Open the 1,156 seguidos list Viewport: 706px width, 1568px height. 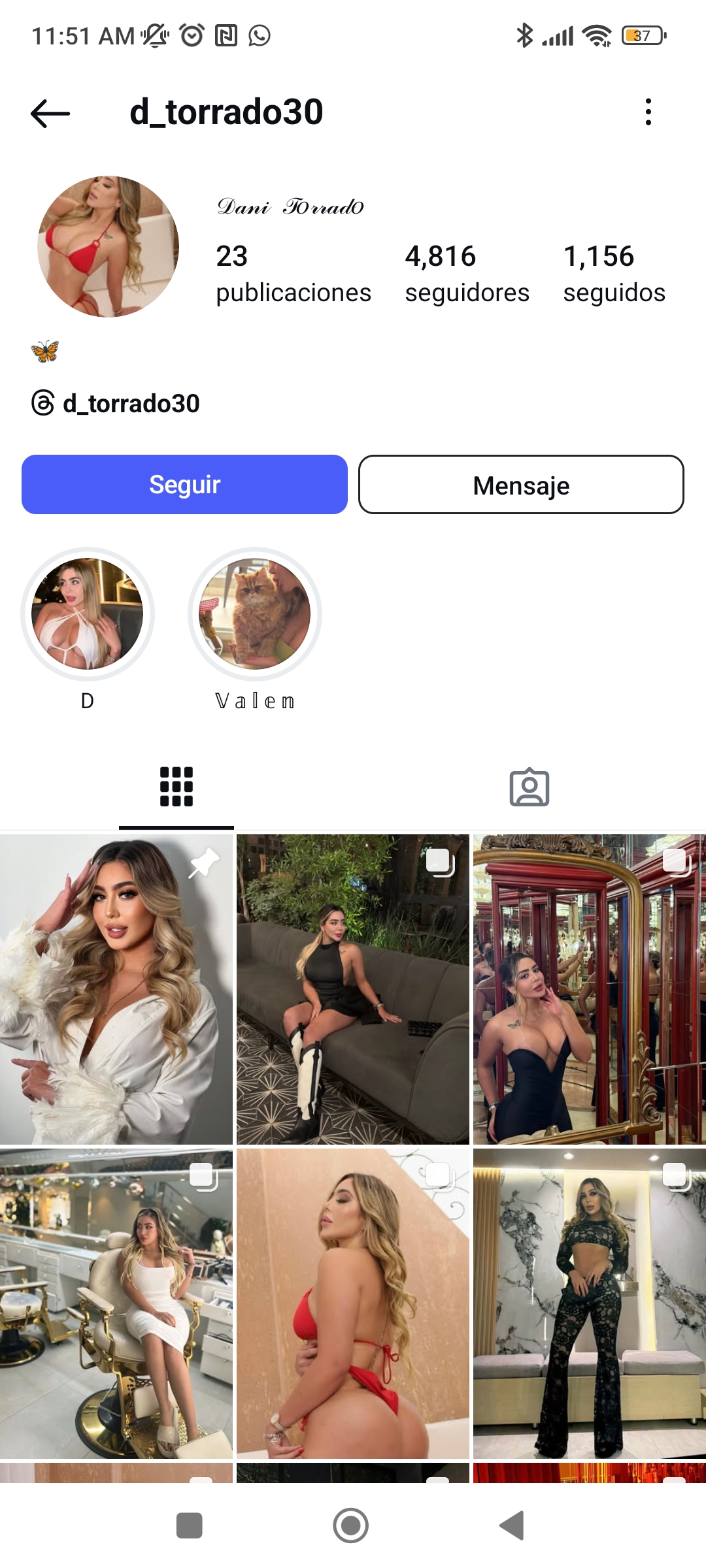click(x=614, y=274)
